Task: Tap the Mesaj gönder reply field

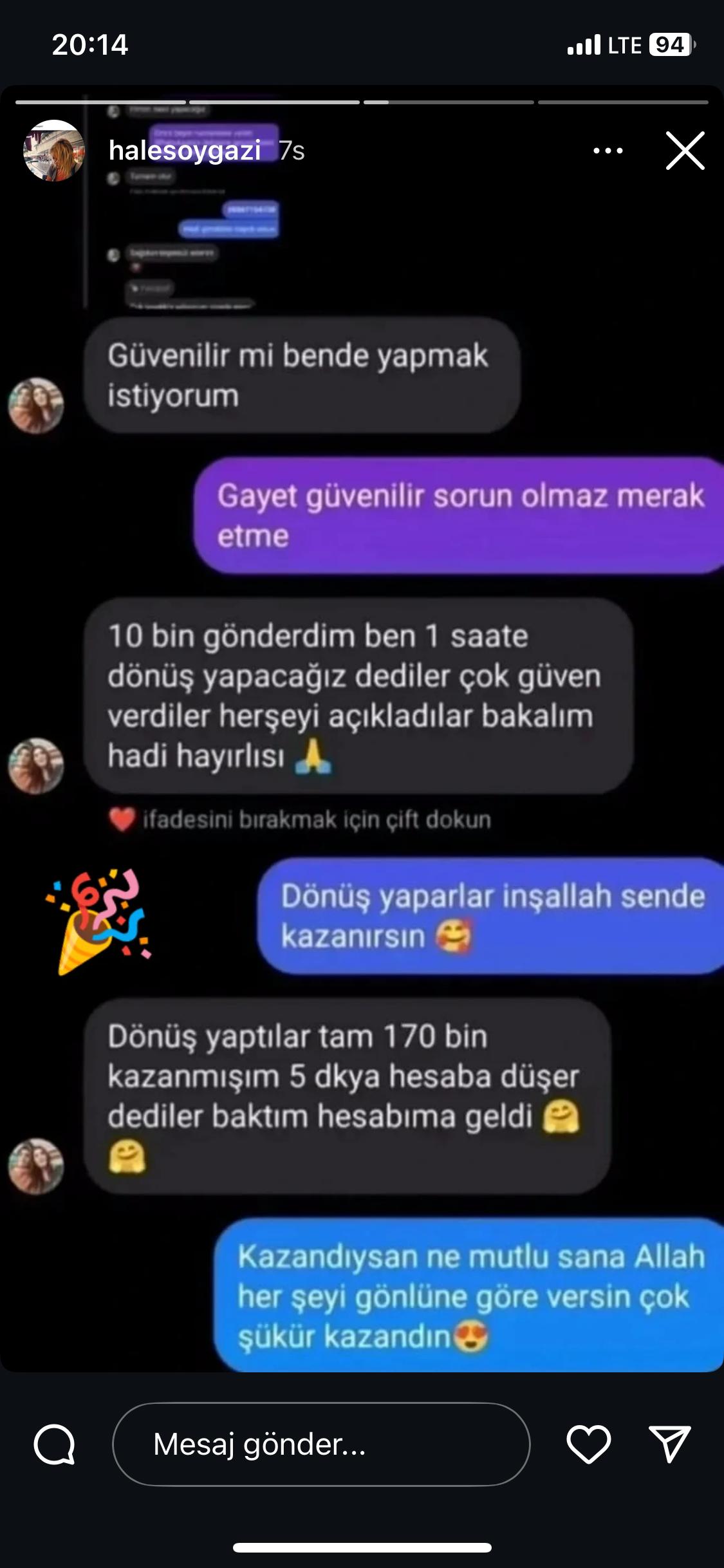Action: tap(320, 1444)
